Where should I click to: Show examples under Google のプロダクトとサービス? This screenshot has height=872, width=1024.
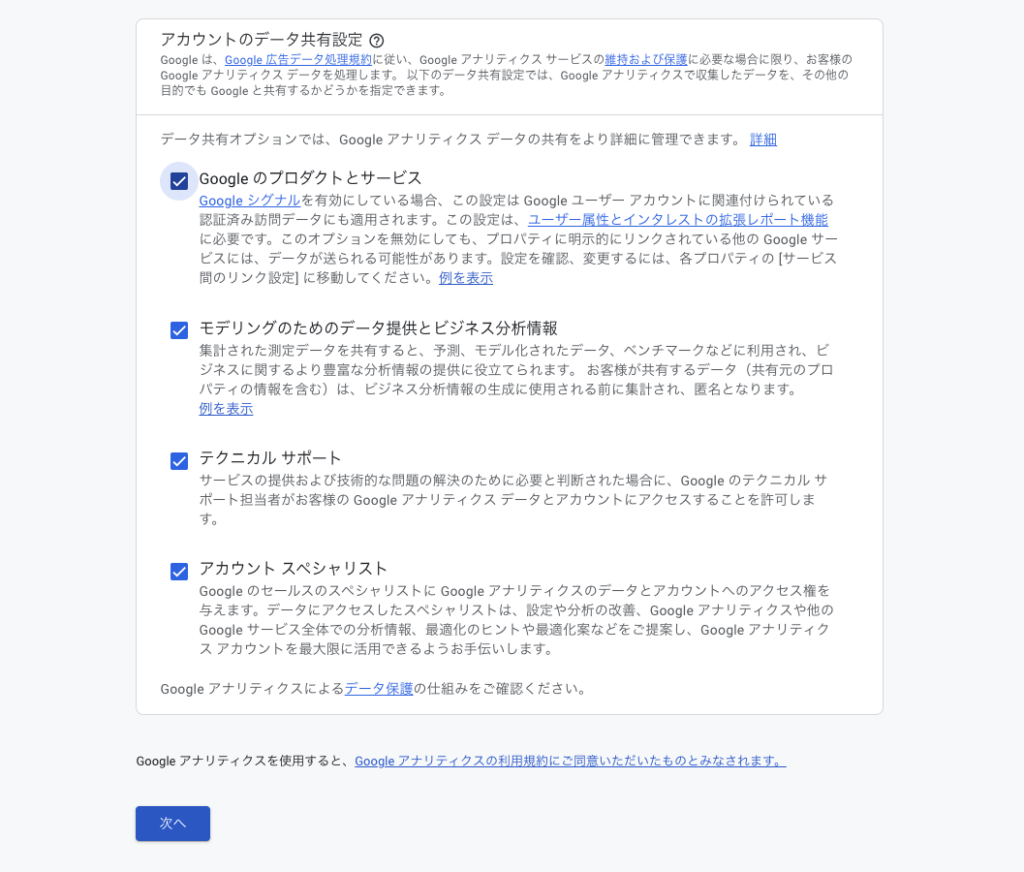(x=465, y=278)
